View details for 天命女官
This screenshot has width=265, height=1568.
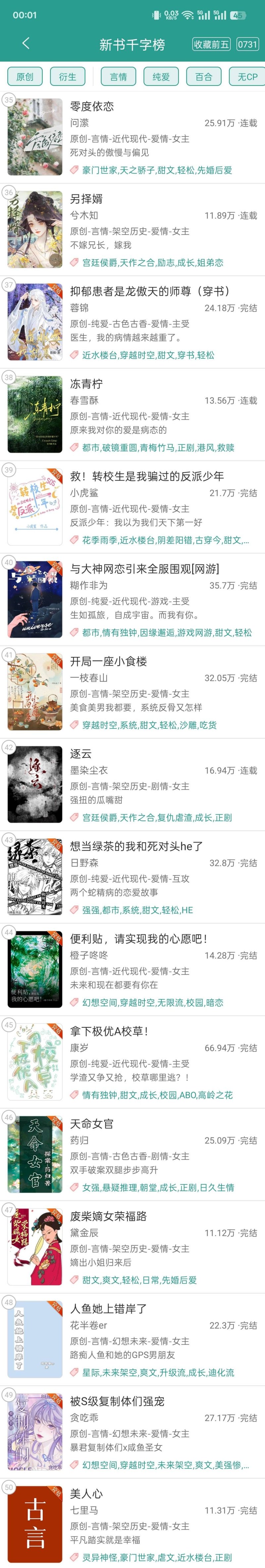click(x=92, y=1124)
